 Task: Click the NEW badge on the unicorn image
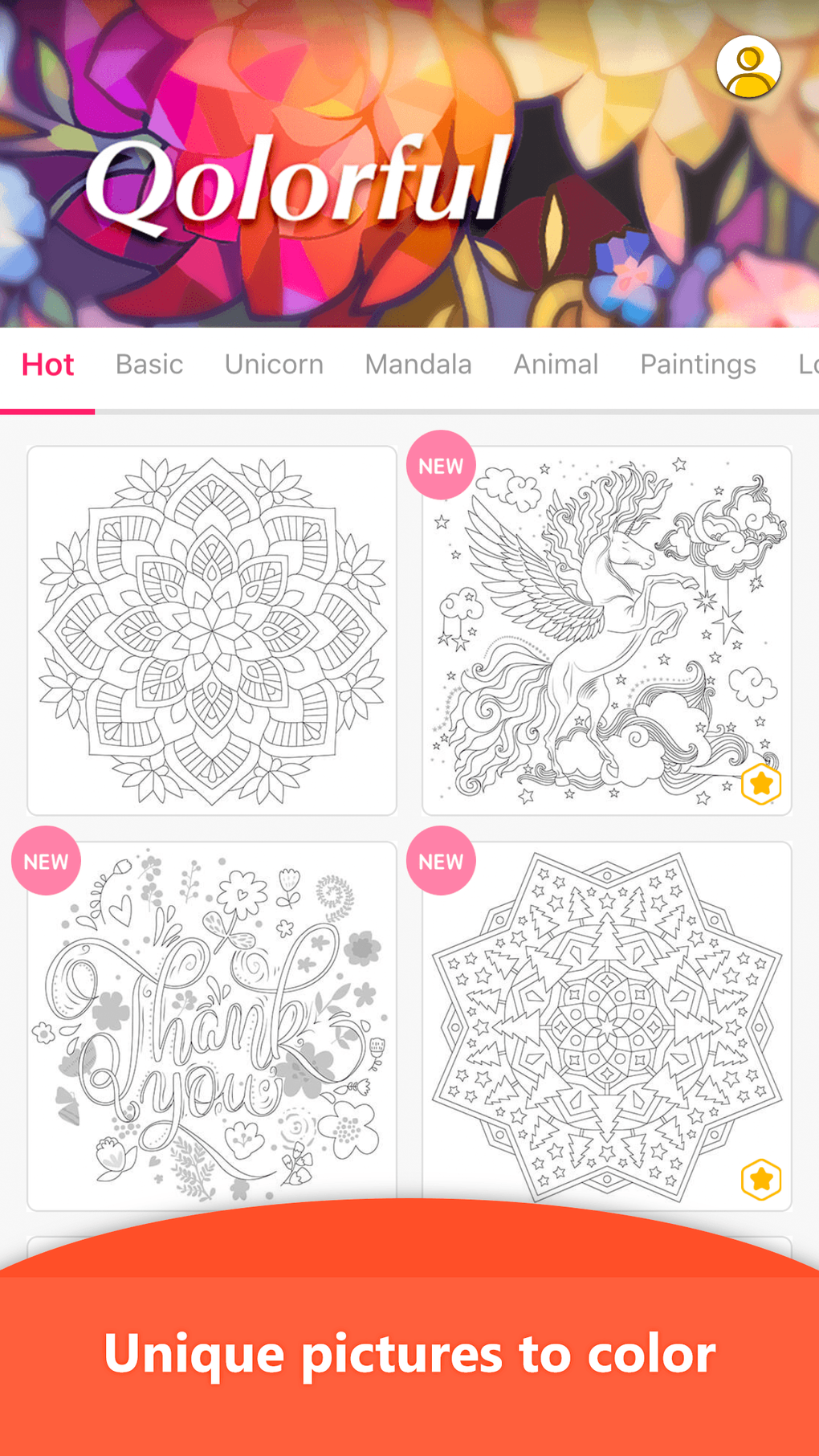pyautogui.click(x=441, y=464)
